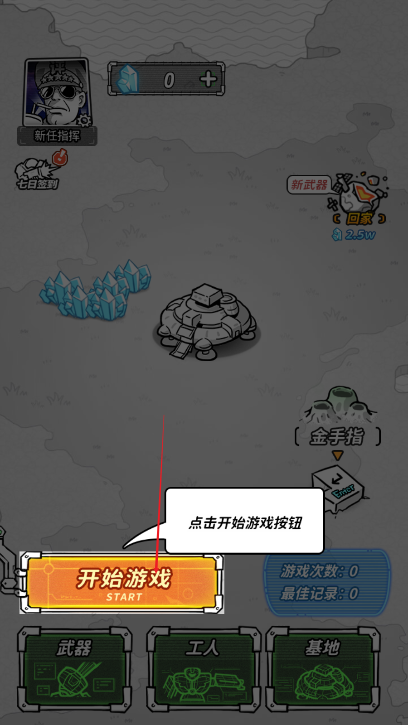This screenshot has height=725, width=408.
Task: Open the 七日签到 sign-in reward
Action: click(x=41, y=170)
